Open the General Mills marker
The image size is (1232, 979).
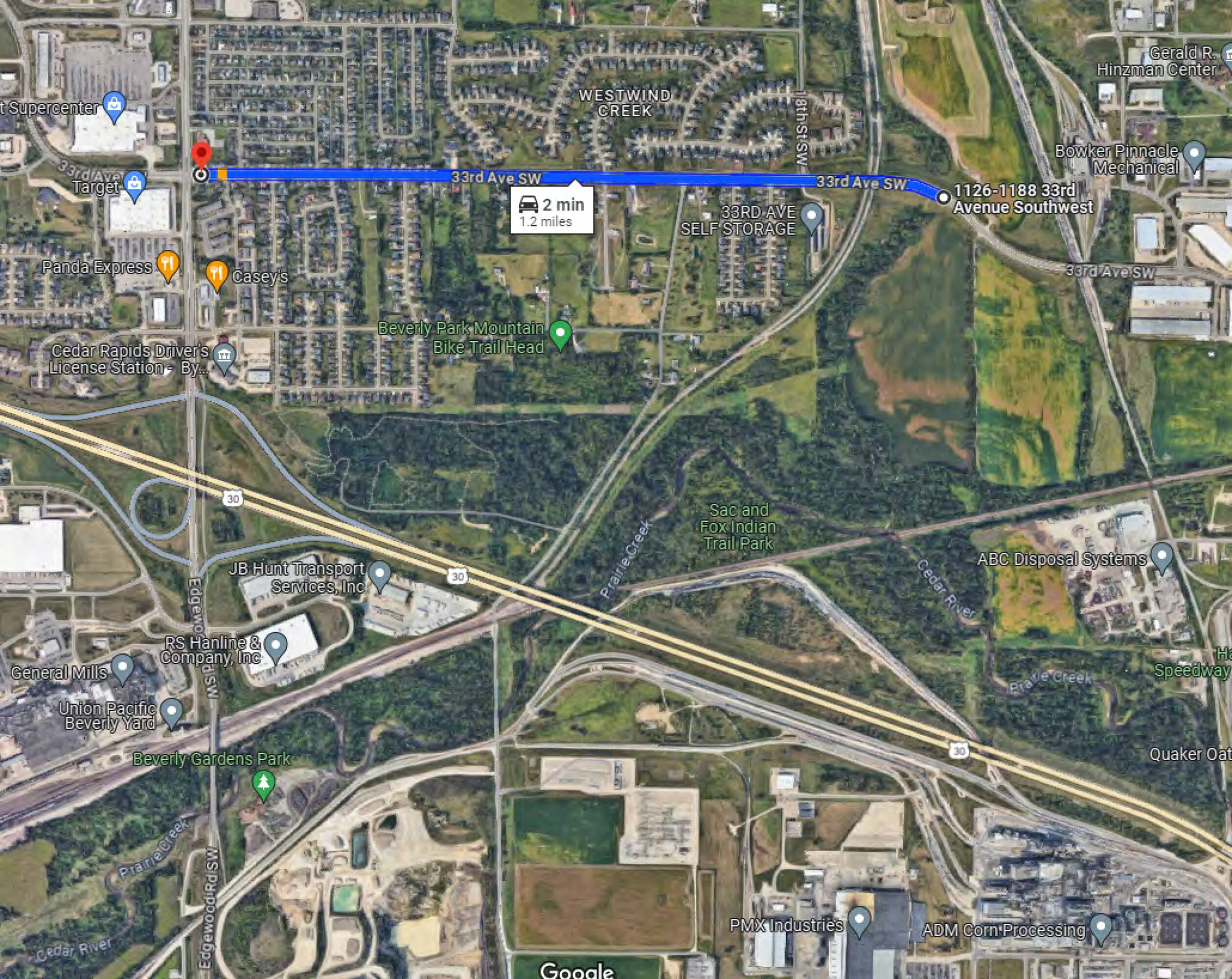pos(122,669)
